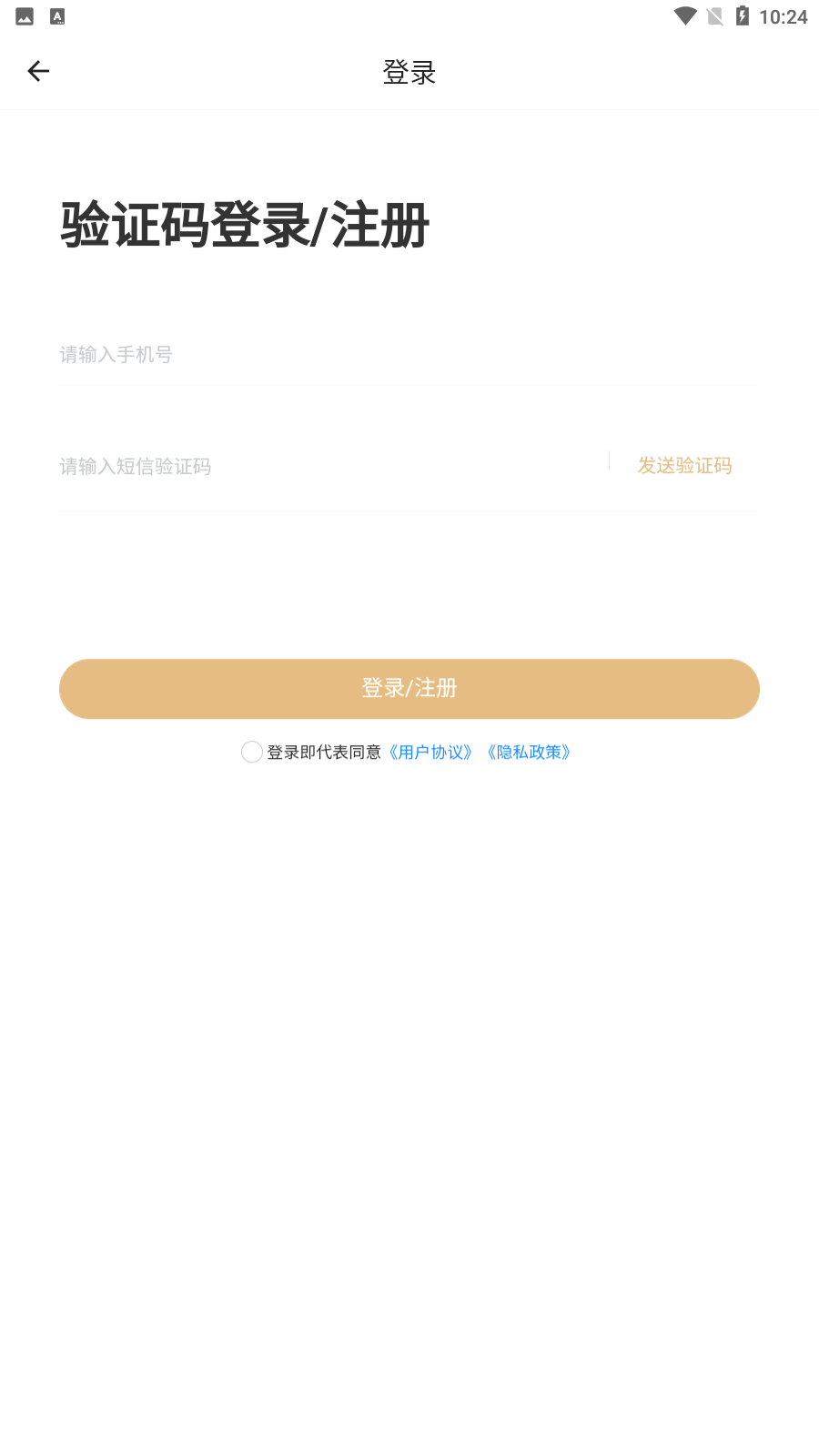Open the 《用户协议》 user agreement

coord(430,752)
